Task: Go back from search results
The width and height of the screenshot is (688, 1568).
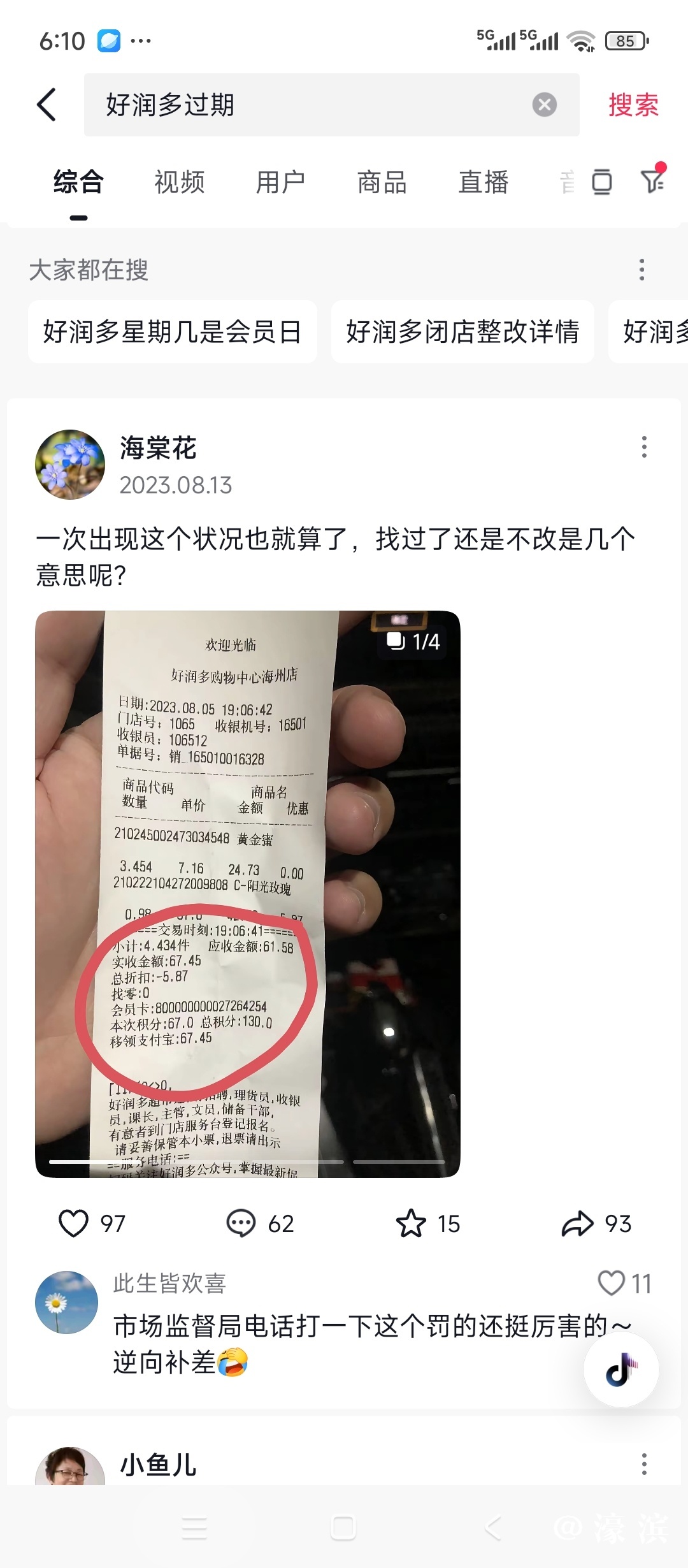Action: pyautogui.click(x=47, y=105)
